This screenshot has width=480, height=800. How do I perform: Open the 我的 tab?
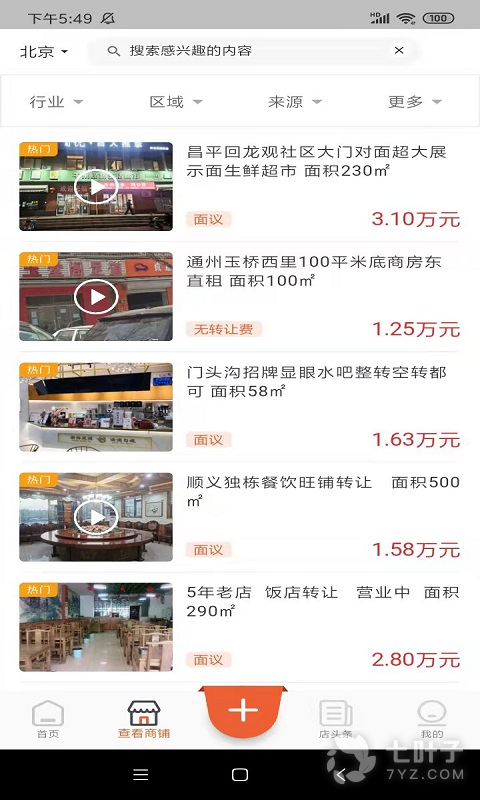point(432,720)
